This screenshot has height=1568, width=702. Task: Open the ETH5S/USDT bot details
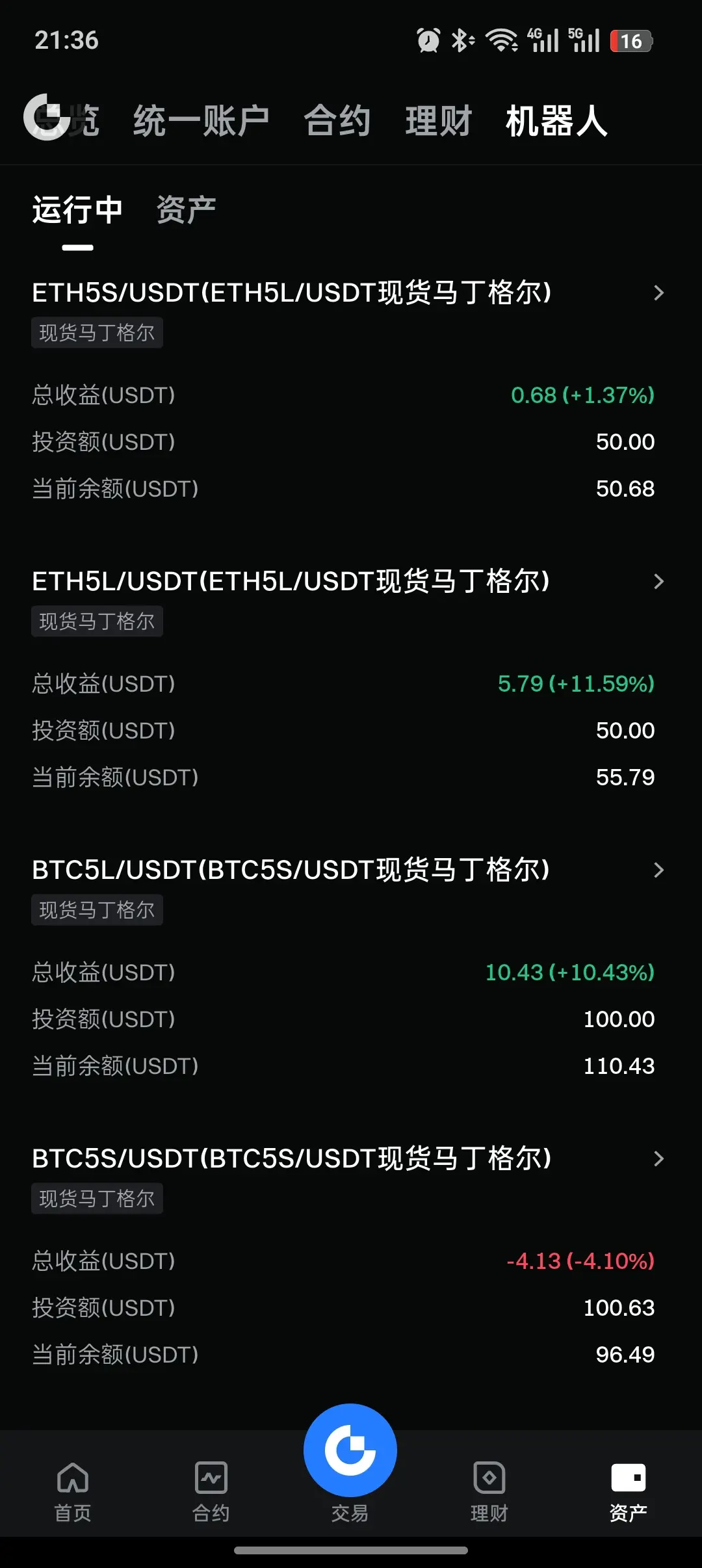[x=348, y=293]
